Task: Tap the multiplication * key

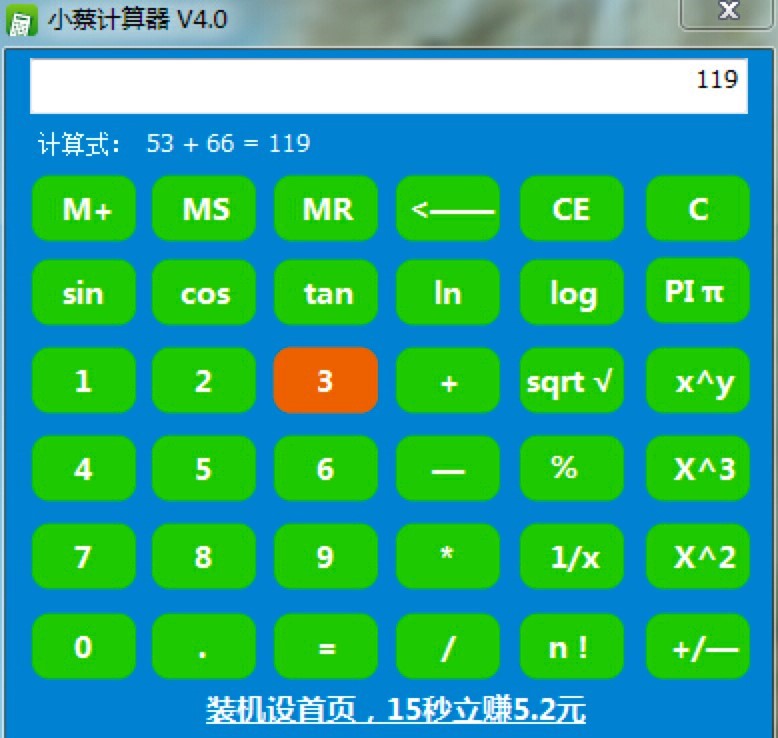Action: (x=448, y=556)
